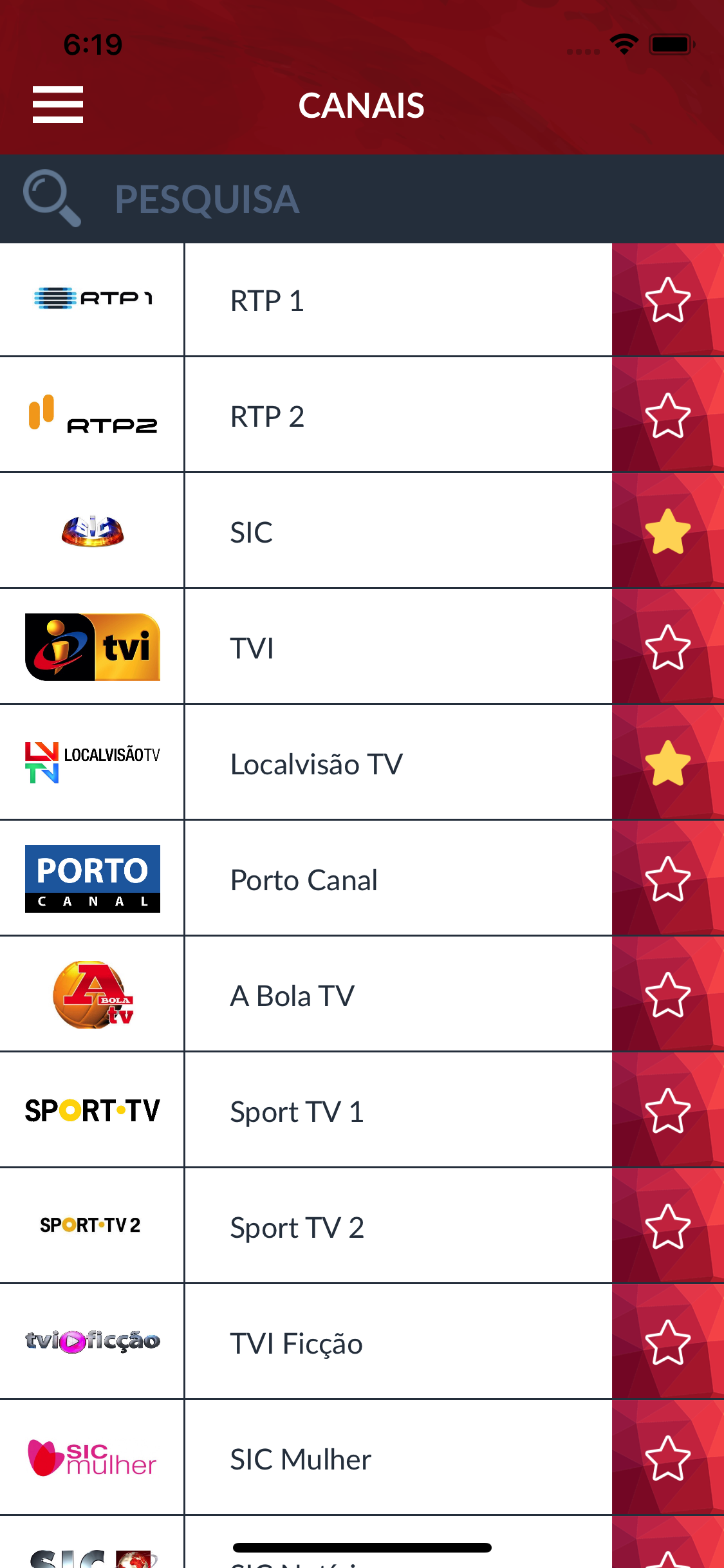
Task: Tap the TVI Ficção channel logo
Action: (92, 1342)
